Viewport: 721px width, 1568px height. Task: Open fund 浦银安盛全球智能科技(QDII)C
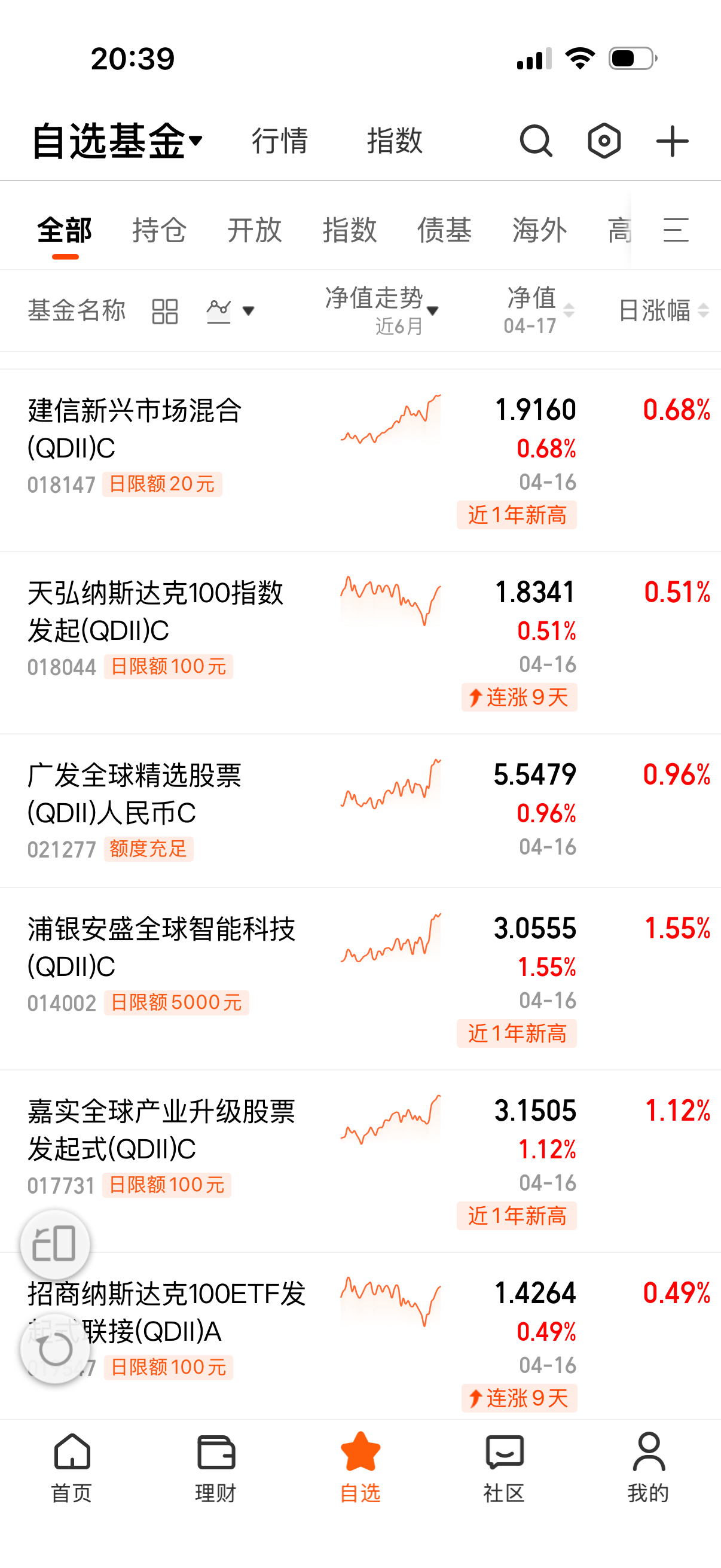(x=161, y=947)
